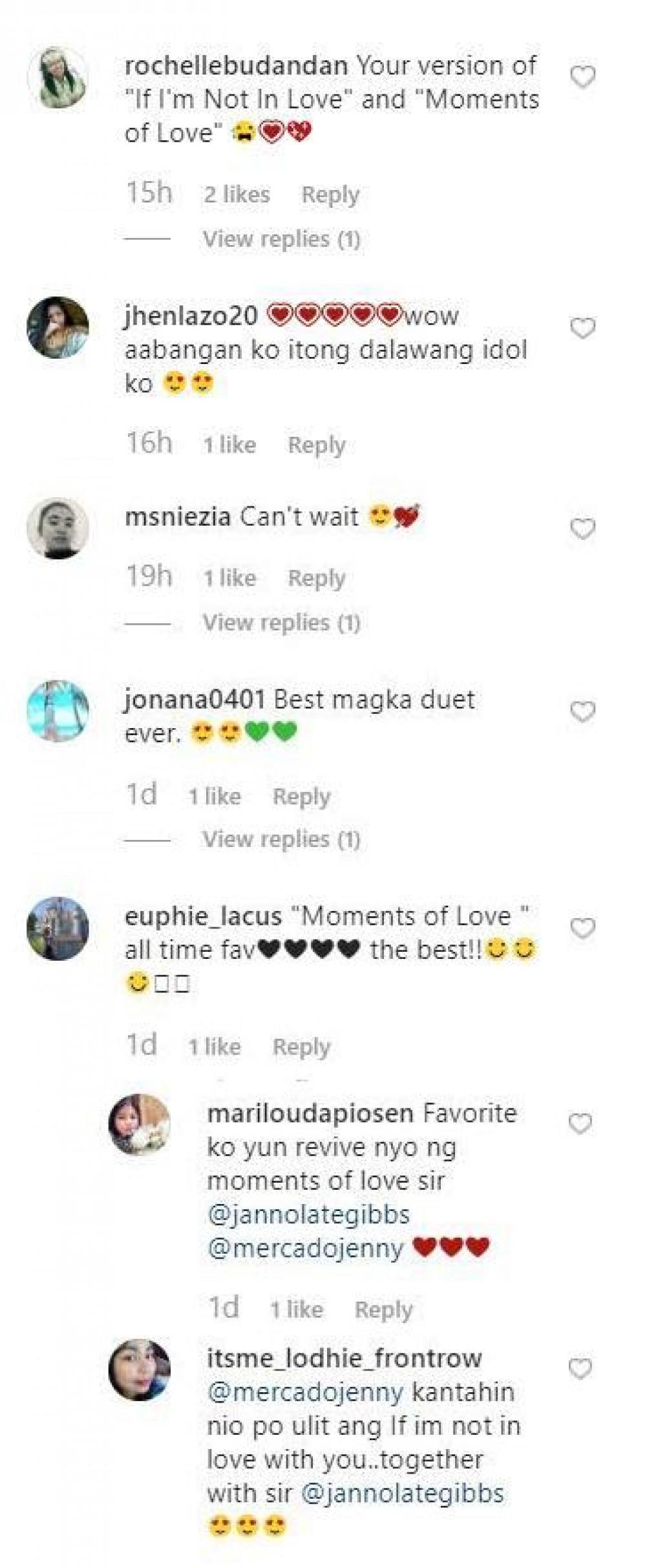Reply to rochellebudandan's comment
This screenshot has width=647, height=1568.
pos(330,195)
